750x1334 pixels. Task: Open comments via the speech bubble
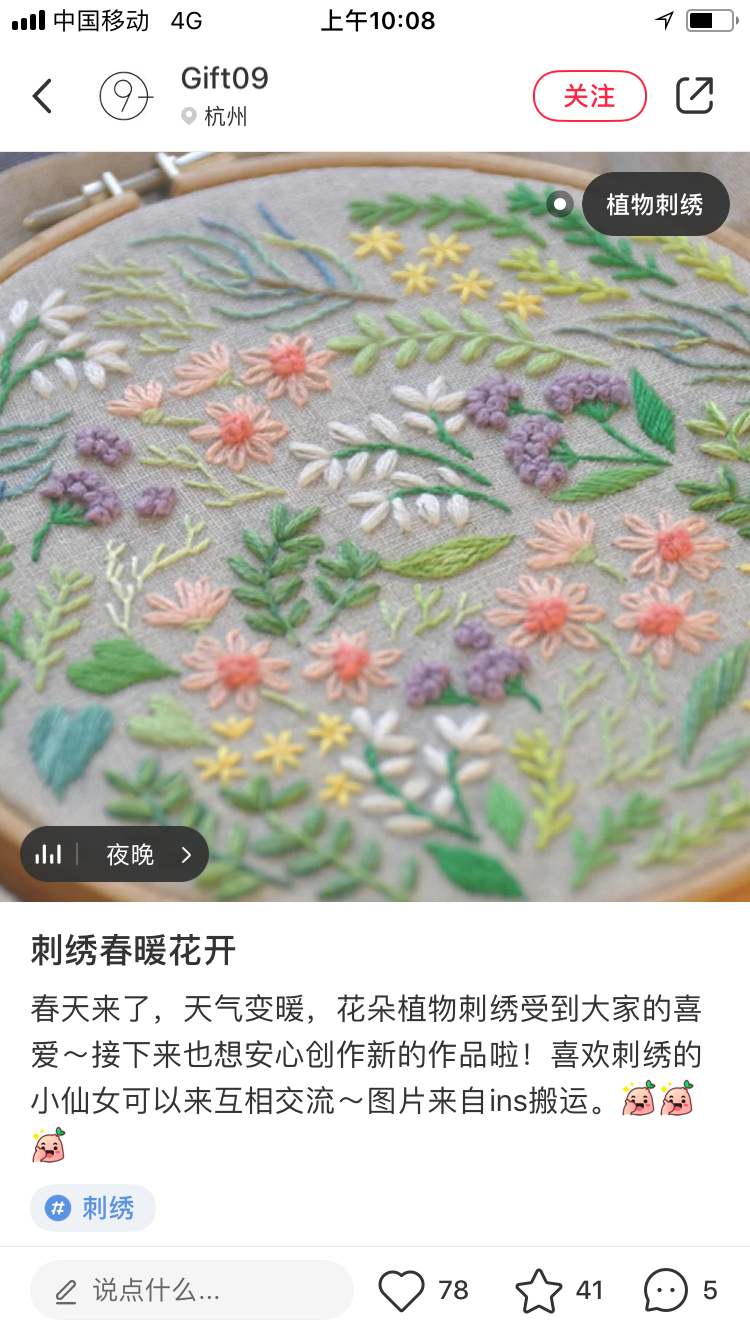pyautogui.click(x=666, y=1290)
